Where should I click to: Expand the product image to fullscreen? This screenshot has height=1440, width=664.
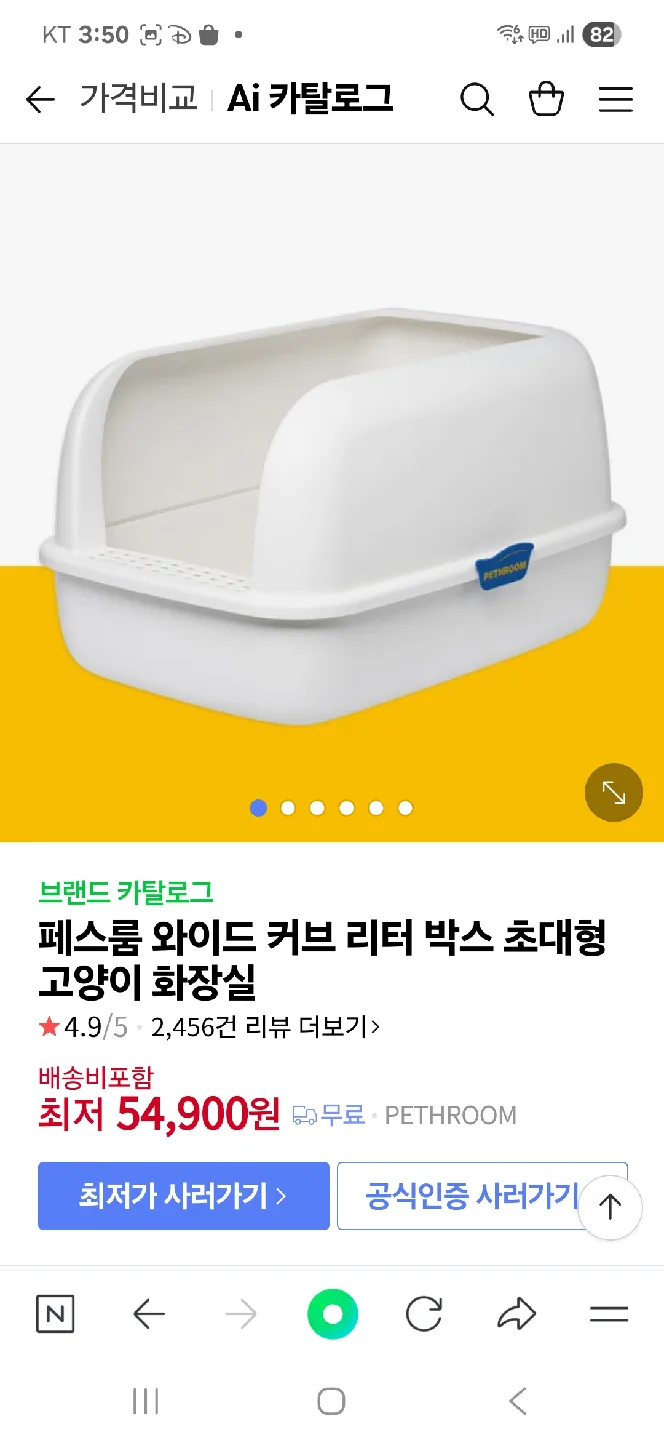(x=613, y=792)
